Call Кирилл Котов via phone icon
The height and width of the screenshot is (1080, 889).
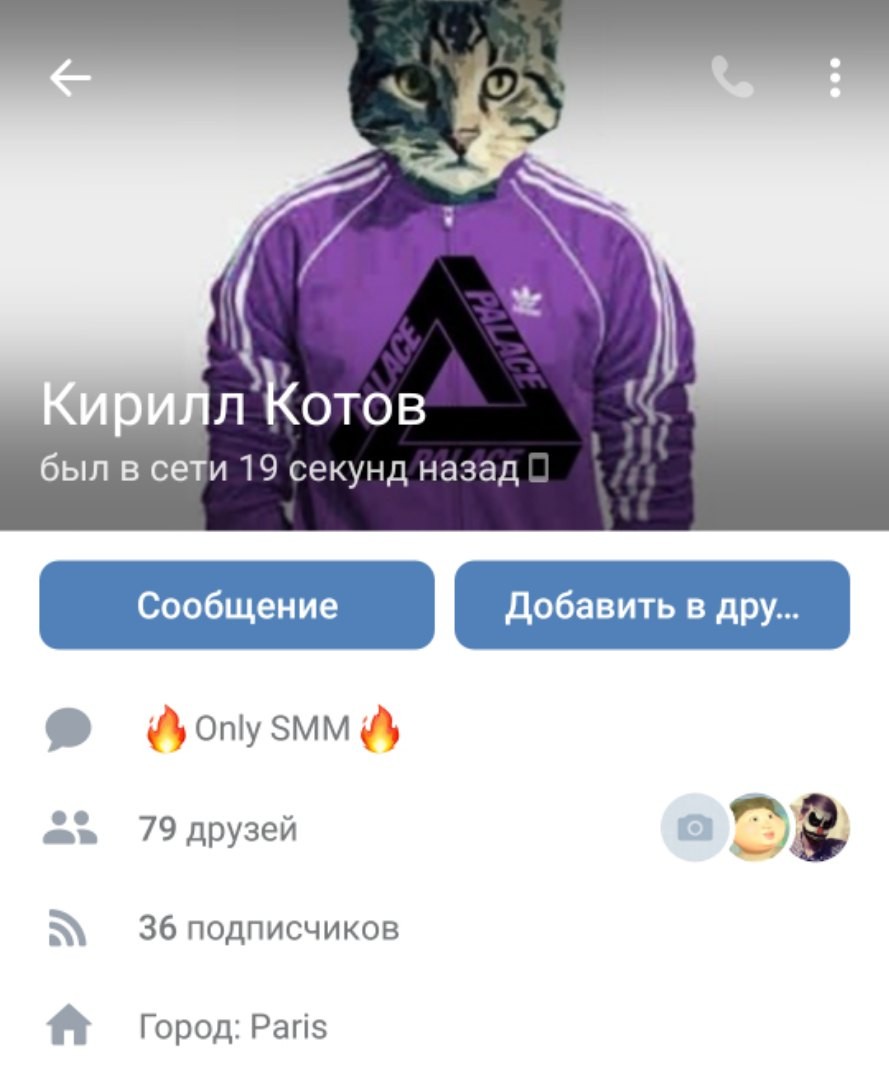click(x=732, y=78)
